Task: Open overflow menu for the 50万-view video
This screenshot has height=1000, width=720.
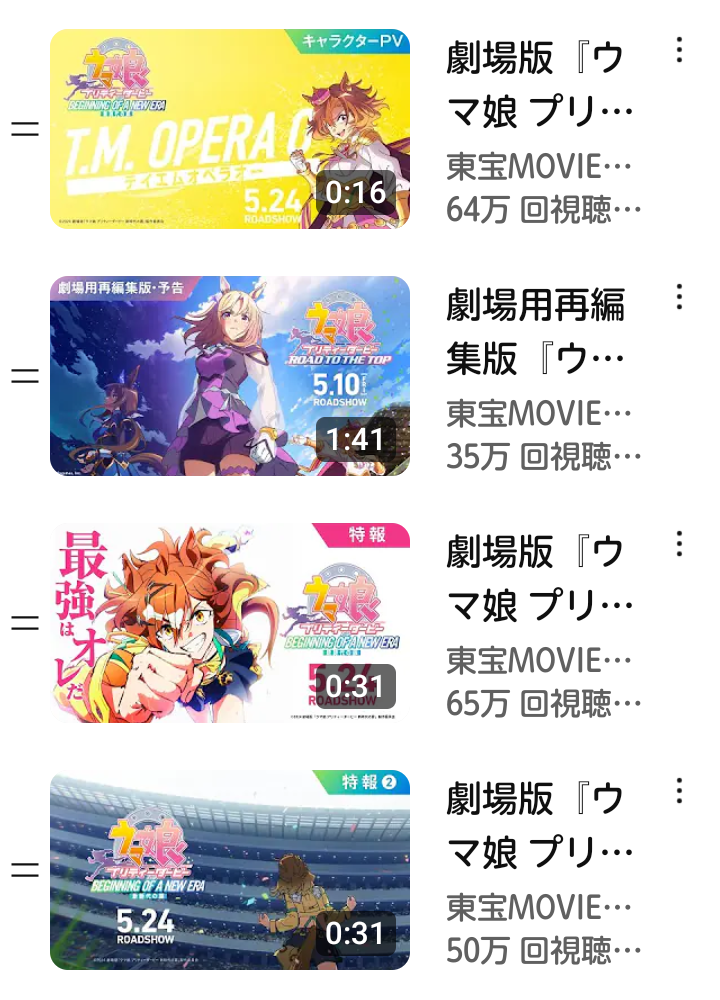Action: click(x=679, y=791)
